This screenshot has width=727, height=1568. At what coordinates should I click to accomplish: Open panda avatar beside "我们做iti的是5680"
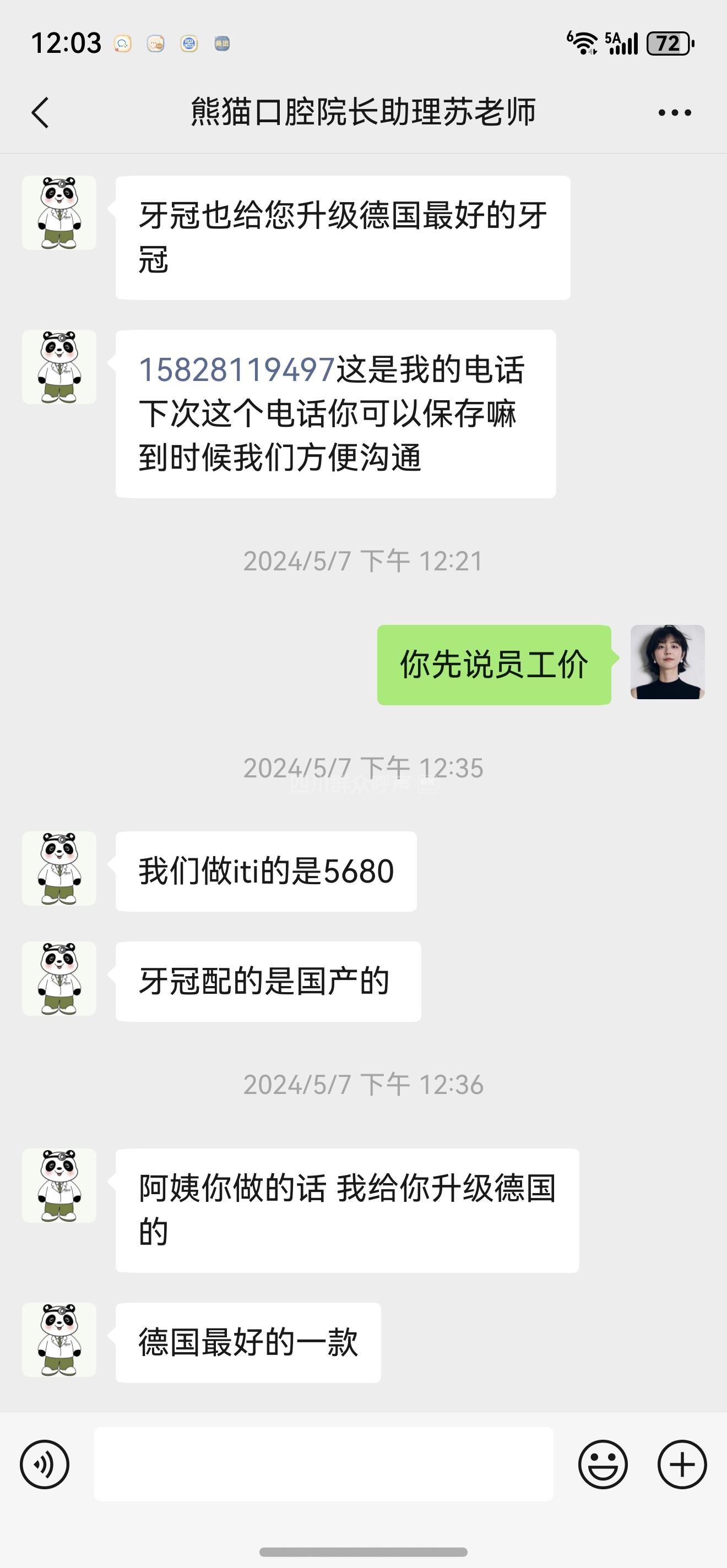coord(59,868)
